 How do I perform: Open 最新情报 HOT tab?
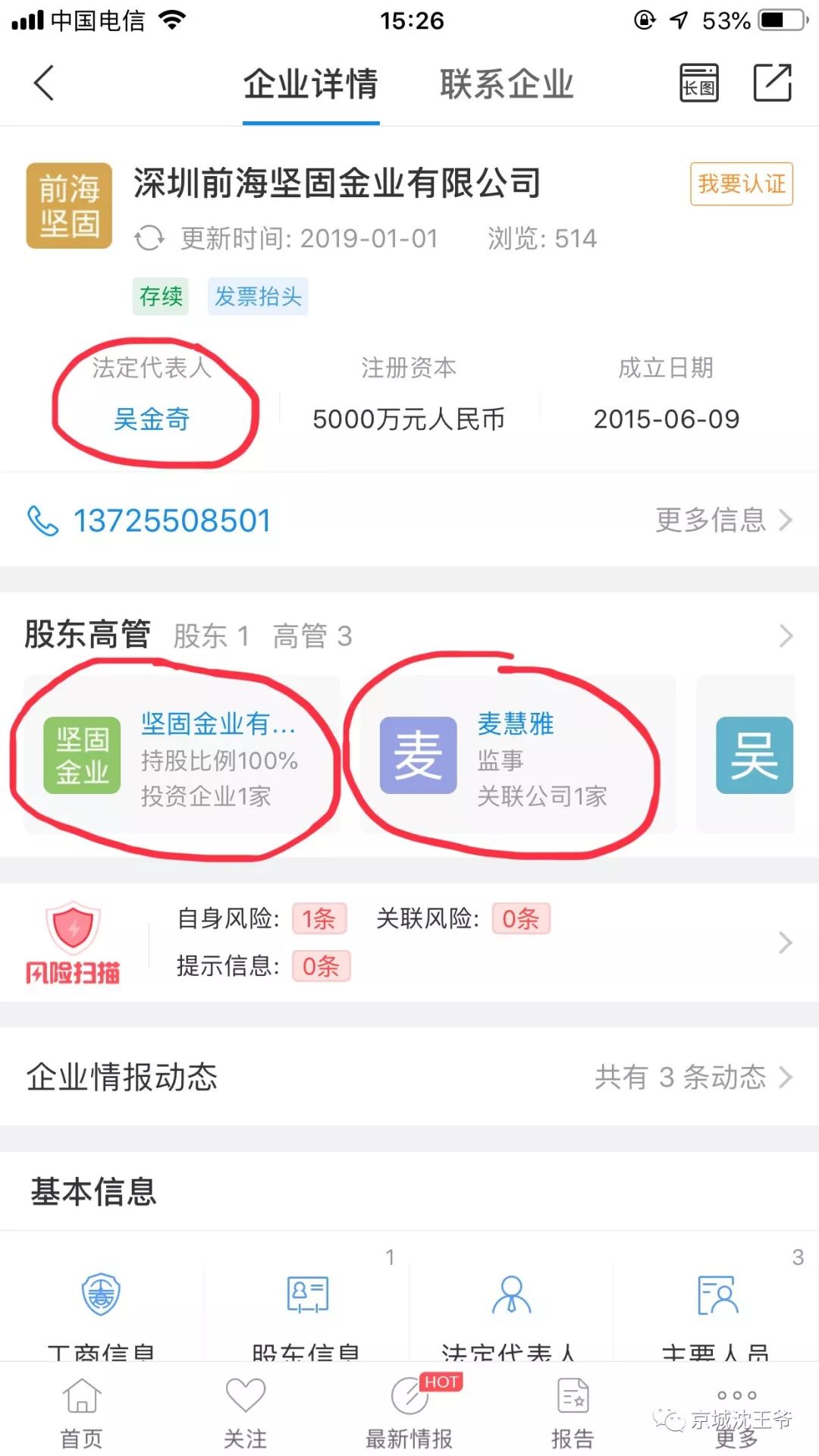(409, 1410)
